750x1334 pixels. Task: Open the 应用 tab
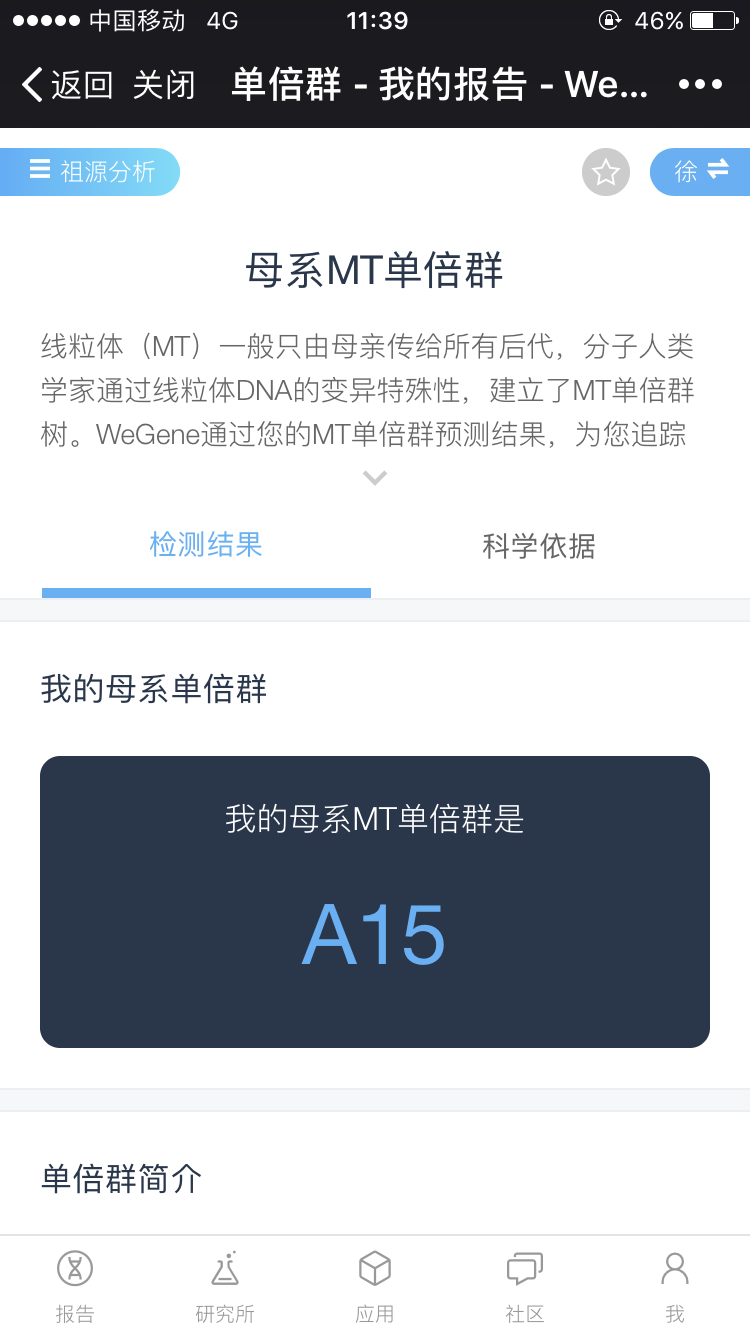click(x=375, y=1285)
